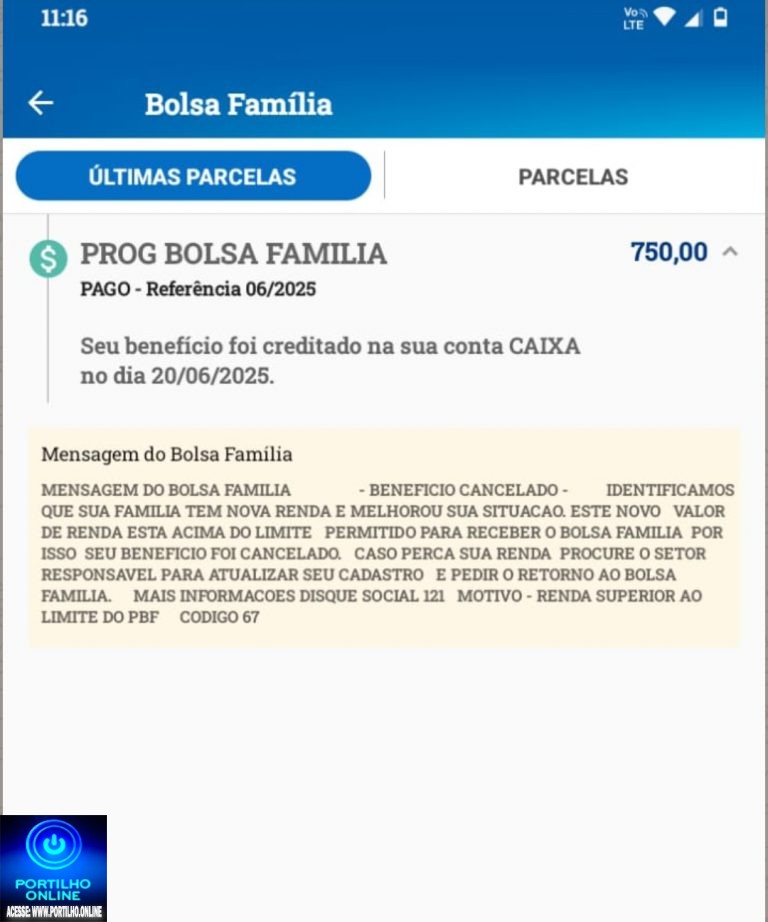Switch to the Parcelas tab
This screenshot has height=922, width=768.
(x=573, y=177)
